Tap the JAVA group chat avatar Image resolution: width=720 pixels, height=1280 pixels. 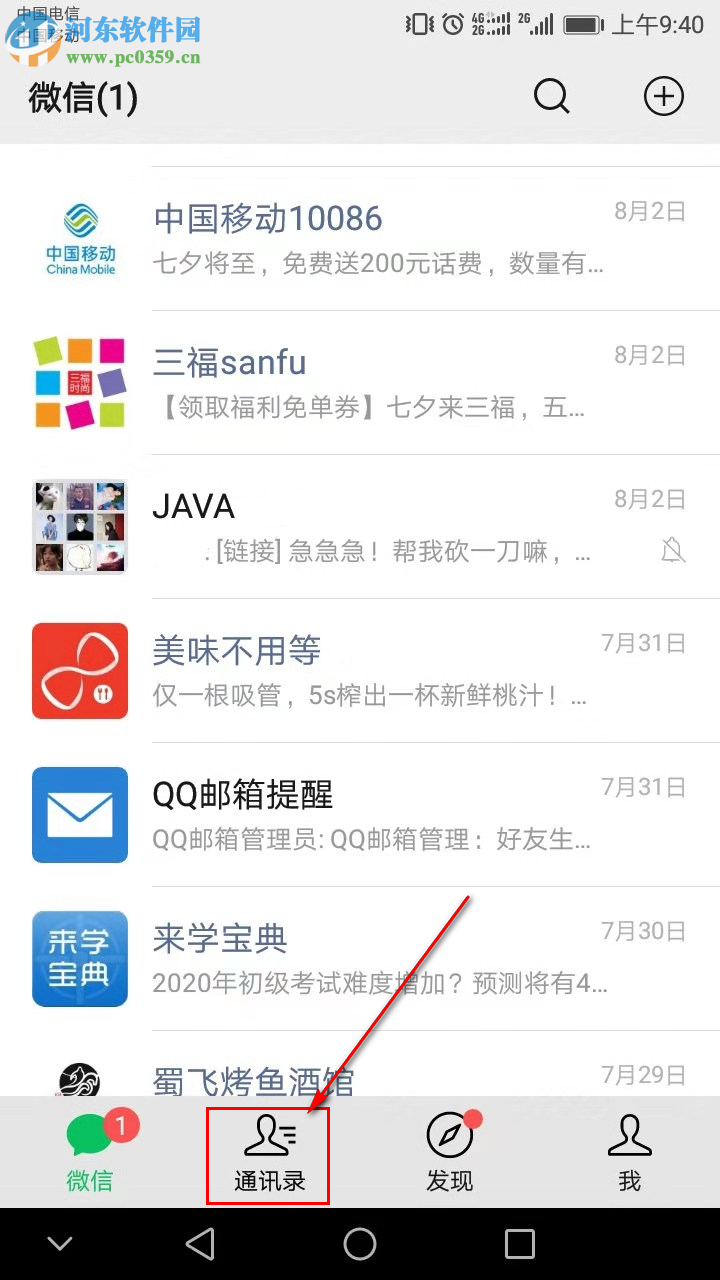tap(79, 527)
